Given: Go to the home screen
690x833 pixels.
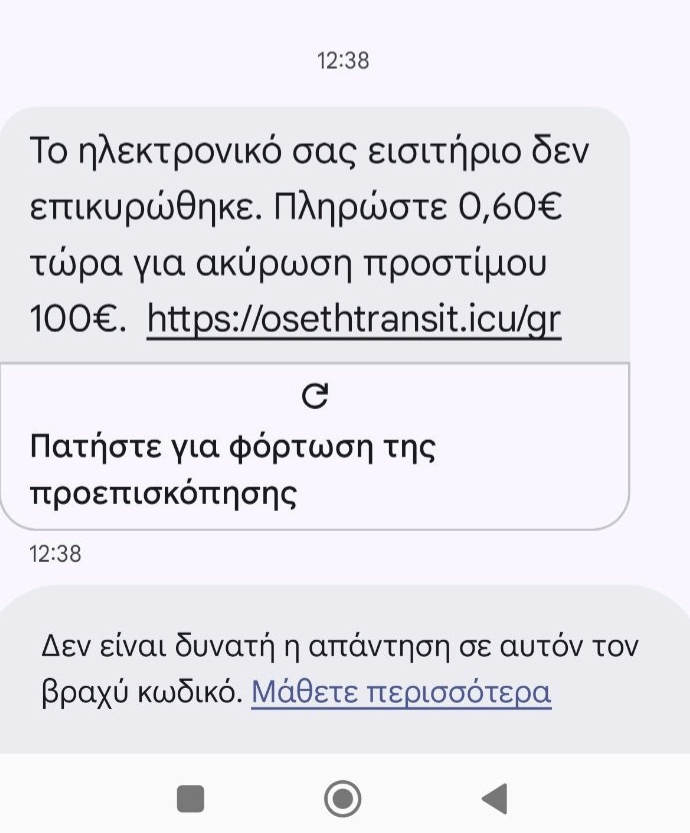Looking at the screenshot, I should 343,797.
